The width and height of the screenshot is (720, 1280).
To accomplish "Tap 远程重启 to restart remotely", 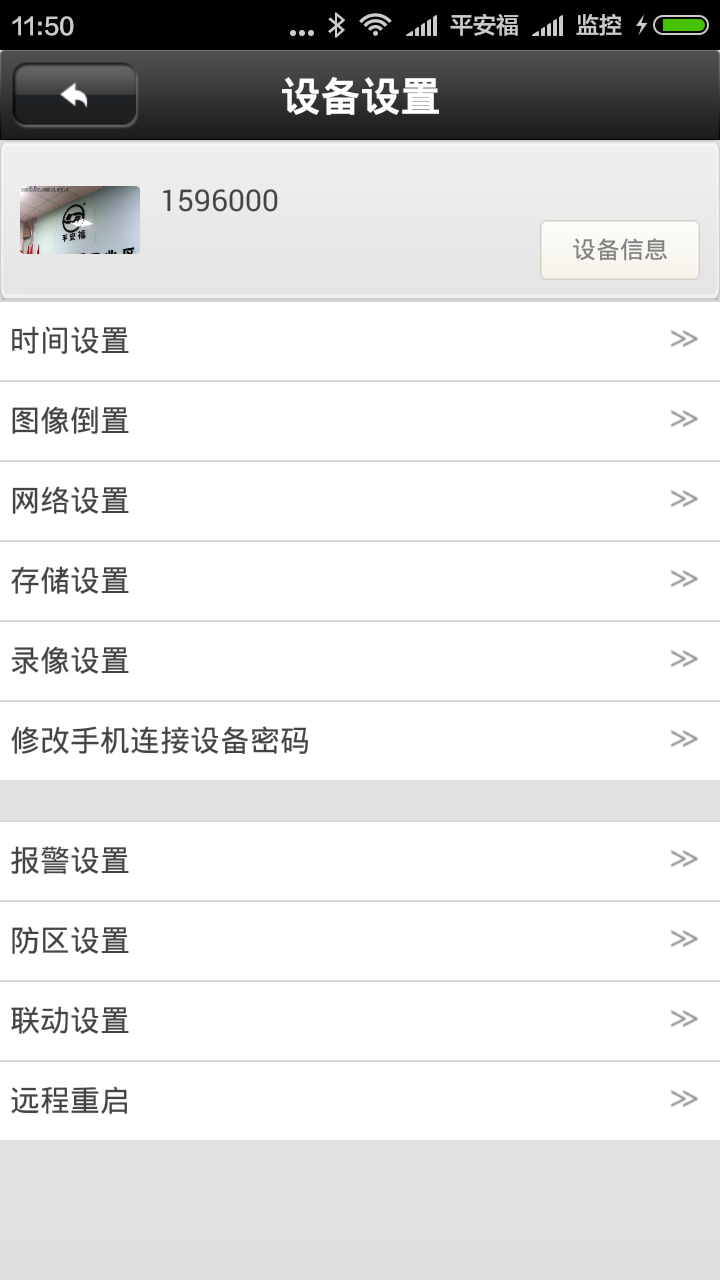I will (360, 1101).
